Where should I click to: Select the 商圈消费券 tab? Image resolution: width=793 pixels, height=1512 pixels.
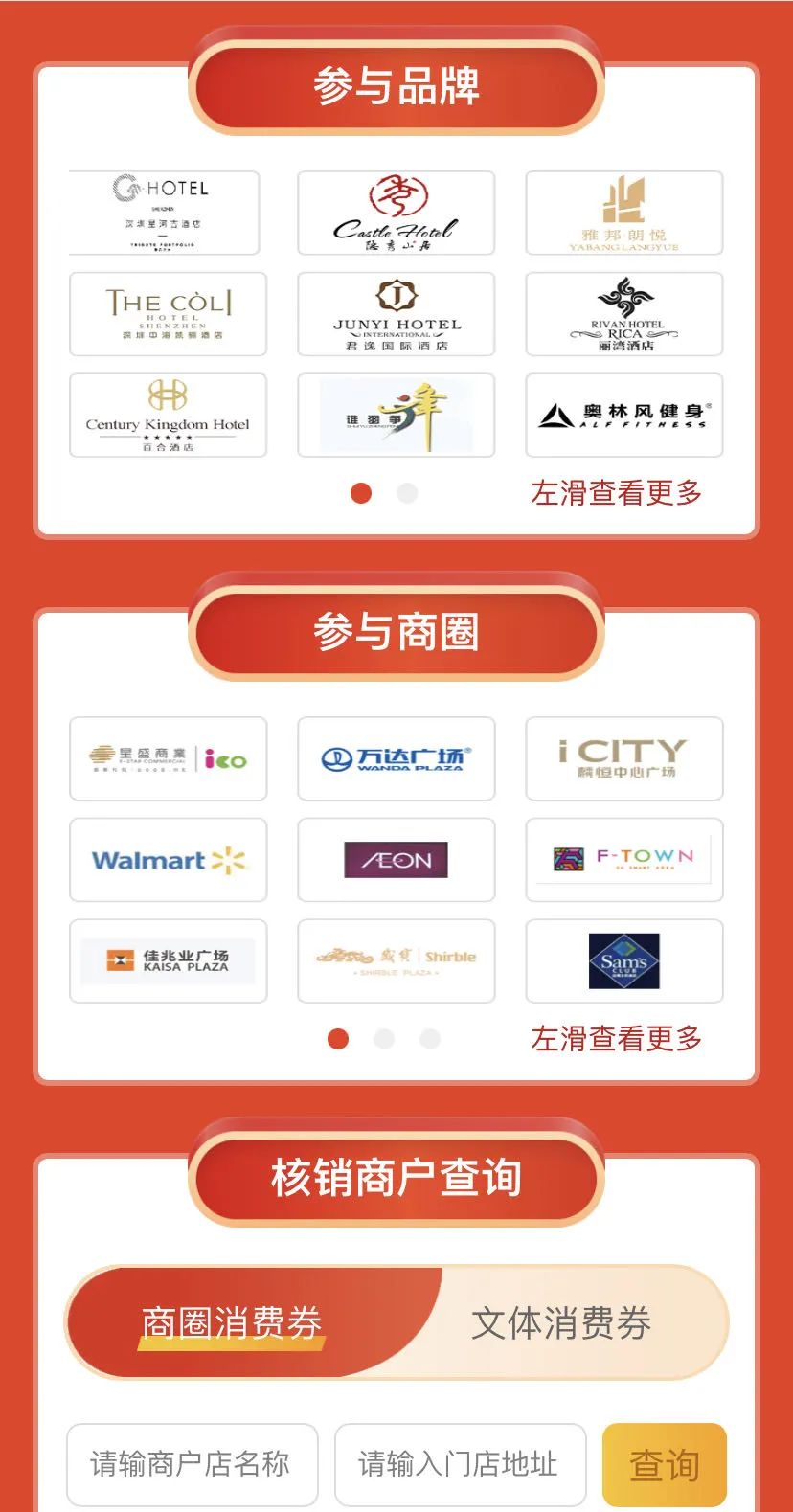[232, 1322]
